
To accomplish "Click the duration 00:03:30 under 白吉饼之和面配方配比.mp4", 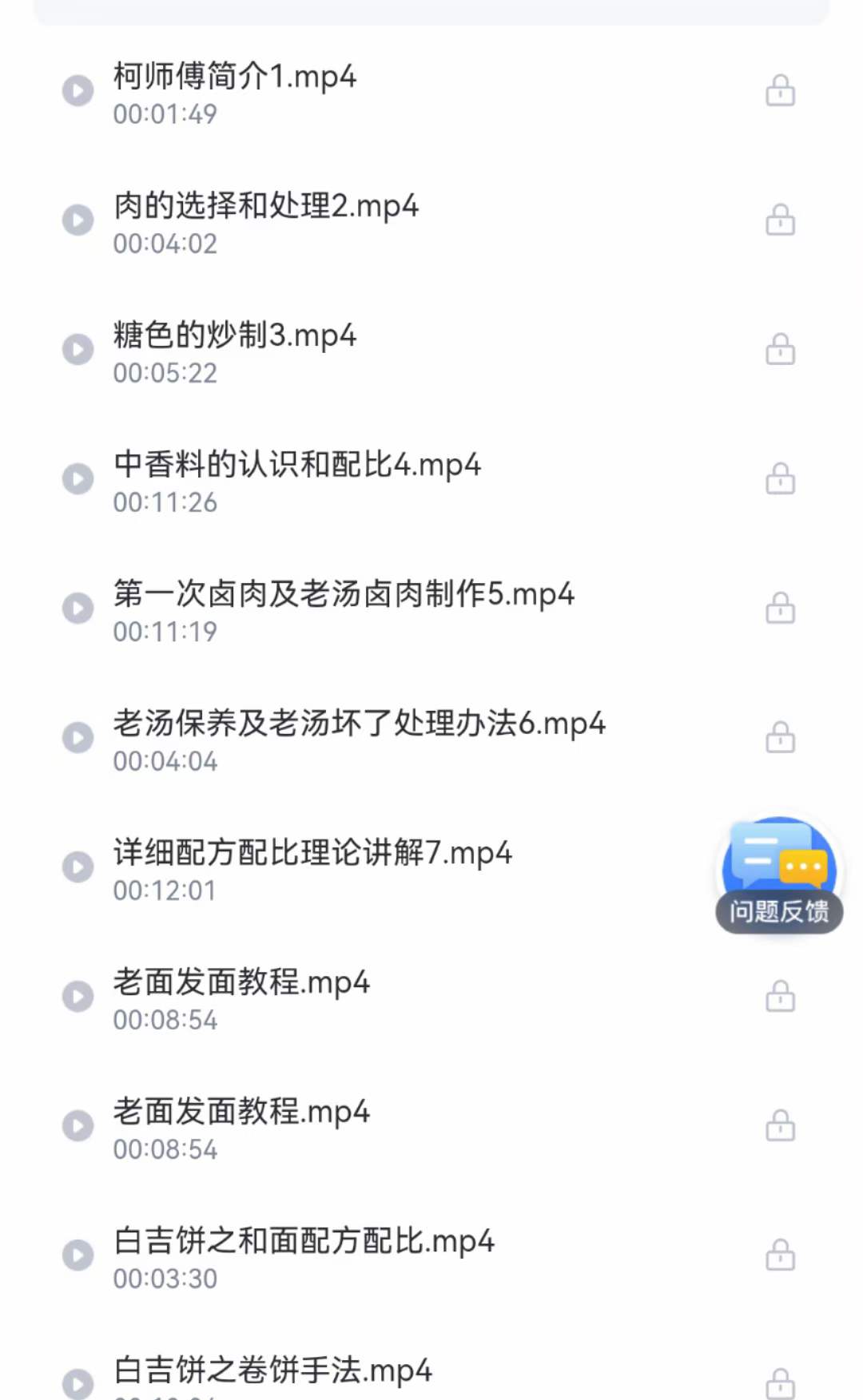I will point(165,1278).
